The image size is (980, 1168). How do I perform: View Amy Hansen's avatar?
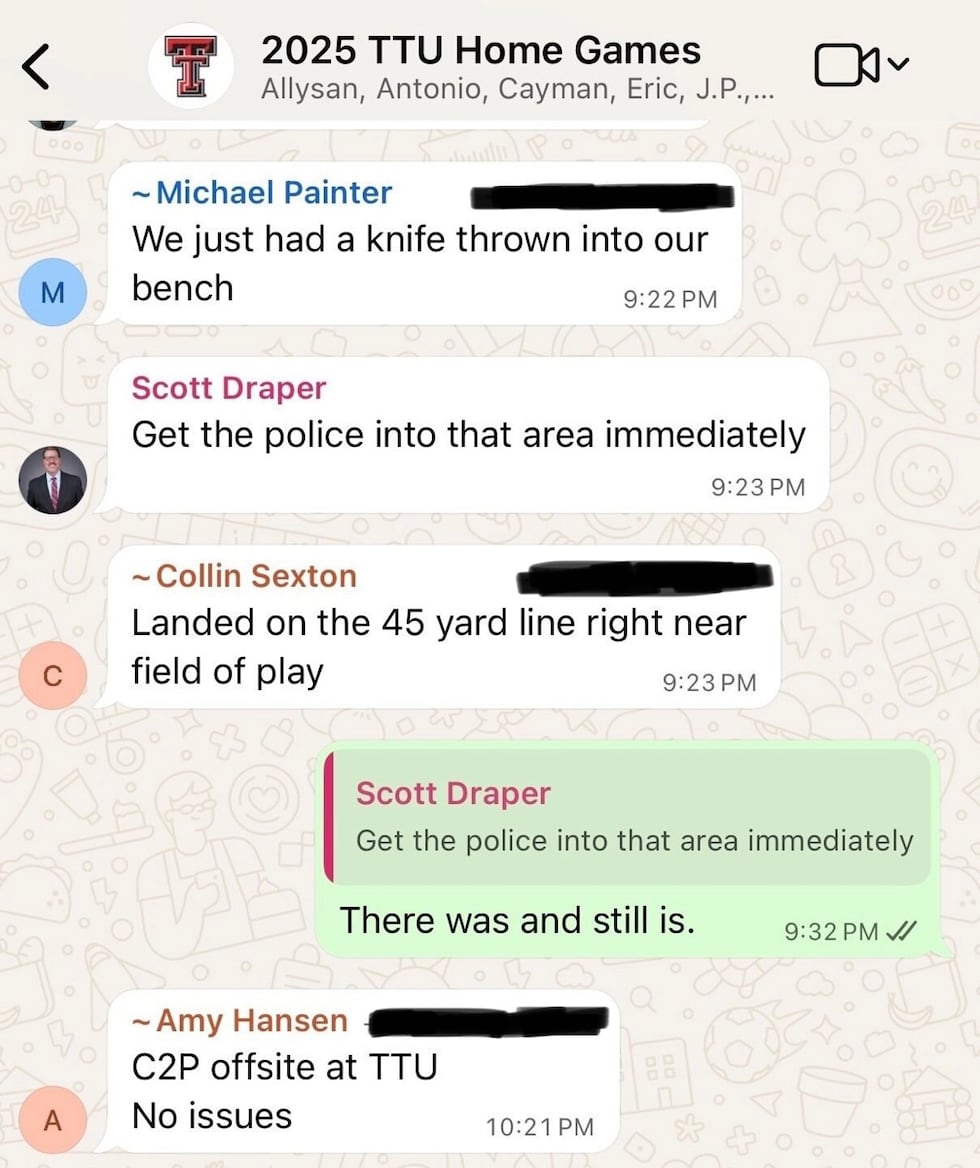point(53,1120)
